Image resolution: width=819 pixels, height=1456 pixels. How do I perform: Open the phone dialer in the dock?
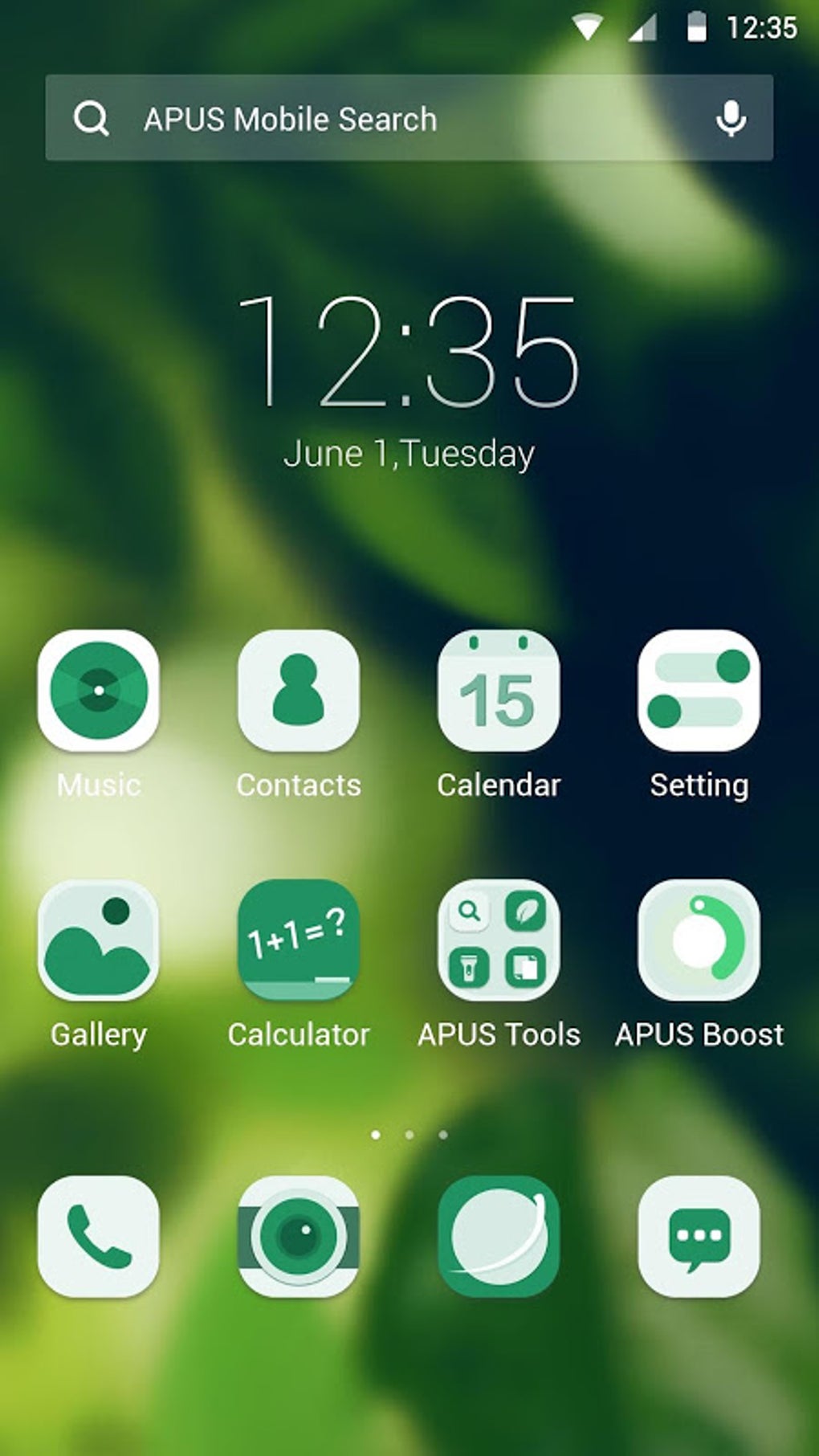99,1236
